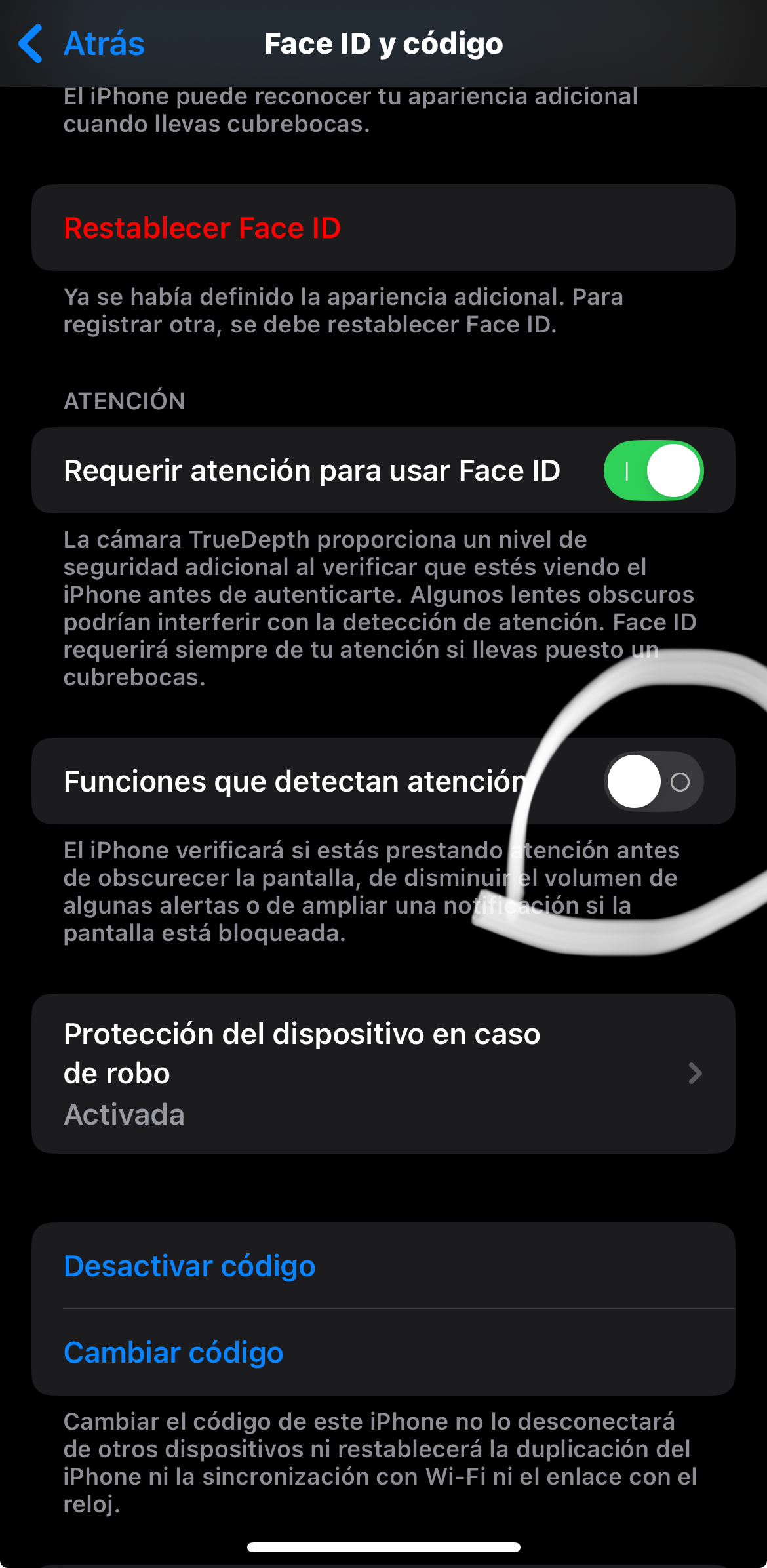The image size is (767, 1568).
Task: Tap Restablecer Face ID
Action: pyautogui.click(x=202, y=228)
